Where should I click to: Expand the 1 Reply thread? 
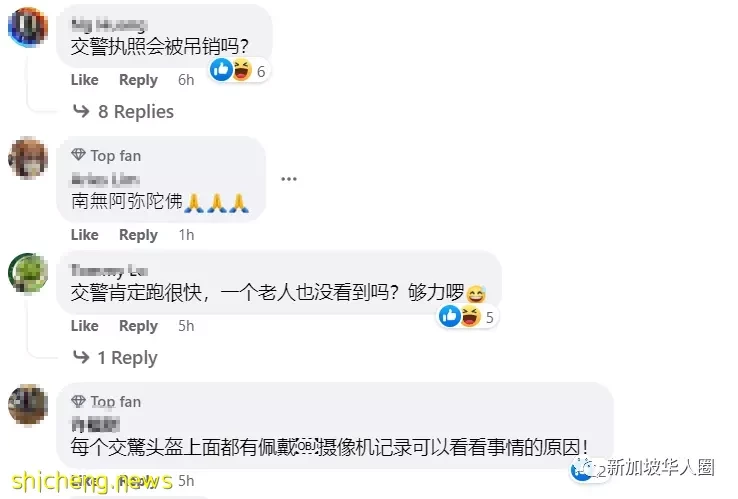coord(126,357)
